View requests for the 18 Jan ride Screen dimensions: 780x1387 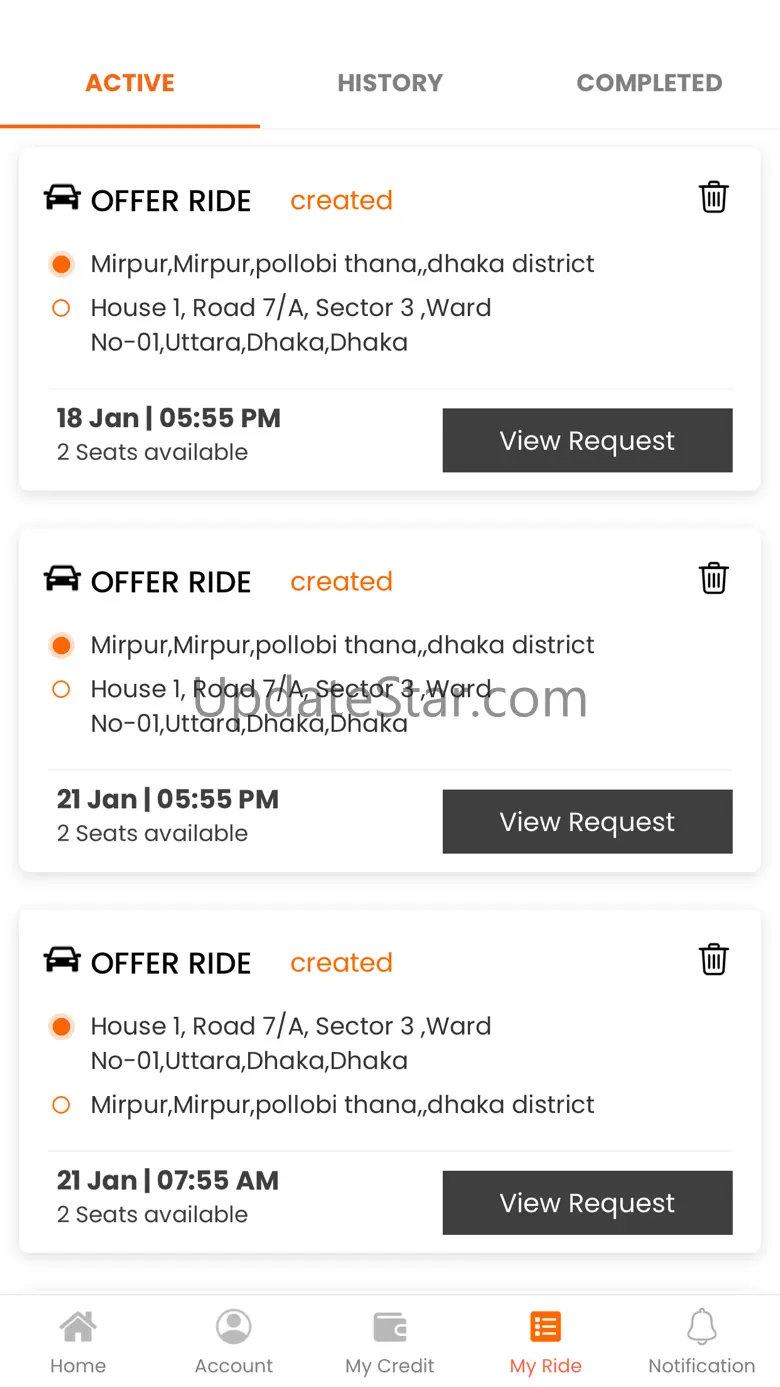pyautogui.click(x=587, y=440)
